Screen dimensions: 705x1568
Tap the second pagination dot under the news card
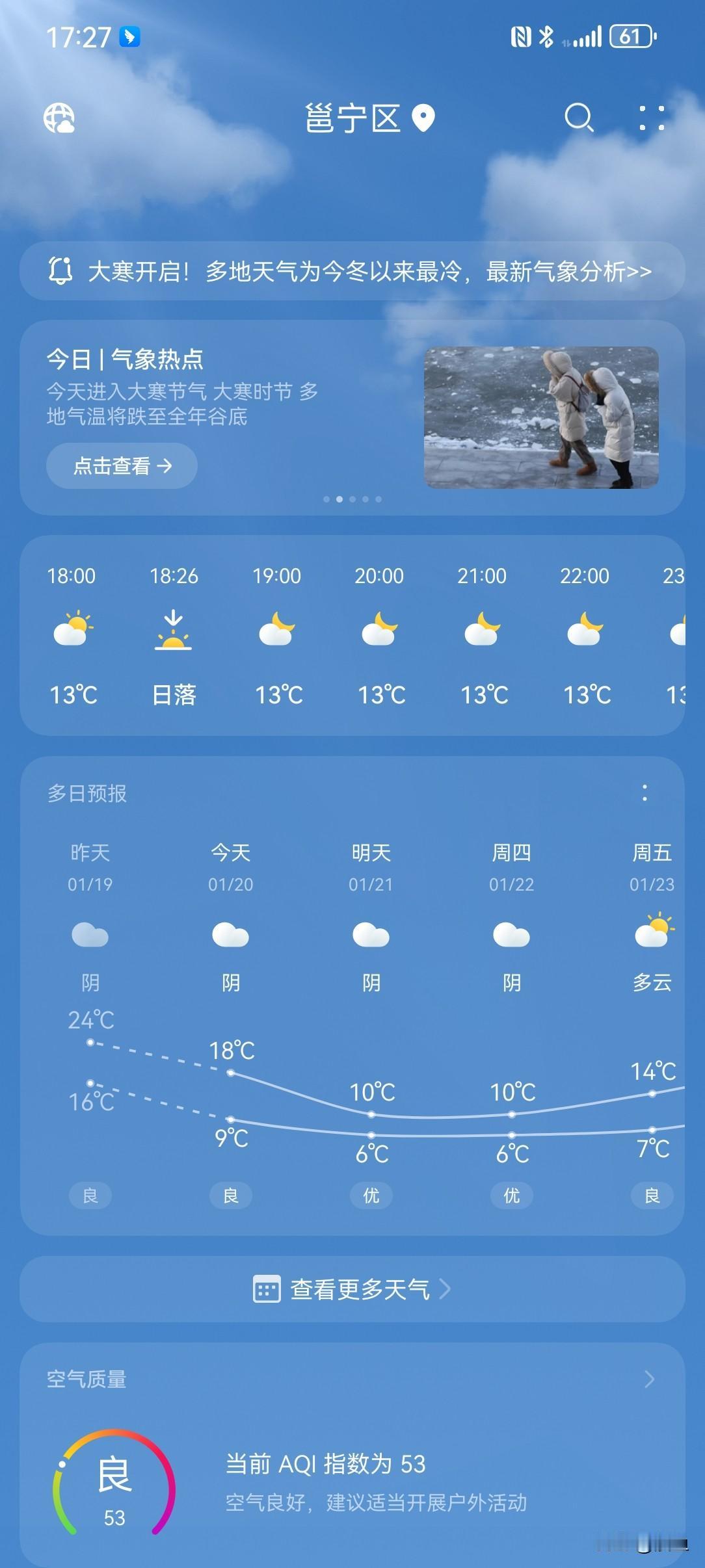click(x=339, y=498)
